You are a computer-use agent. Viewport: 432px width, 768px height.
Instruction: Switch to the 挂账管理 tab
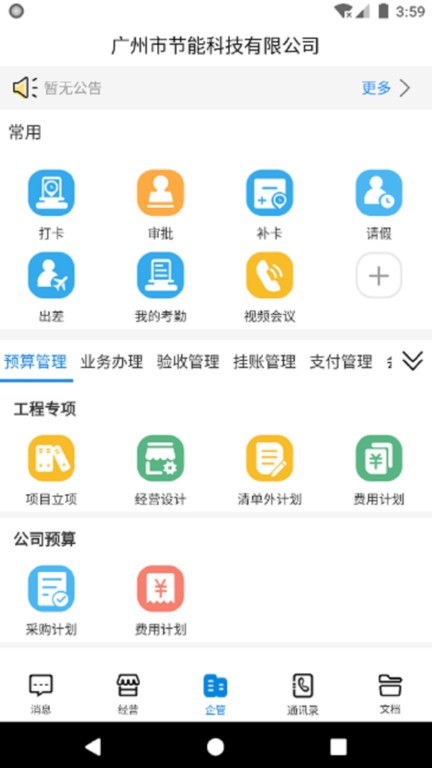pos(264,362)
